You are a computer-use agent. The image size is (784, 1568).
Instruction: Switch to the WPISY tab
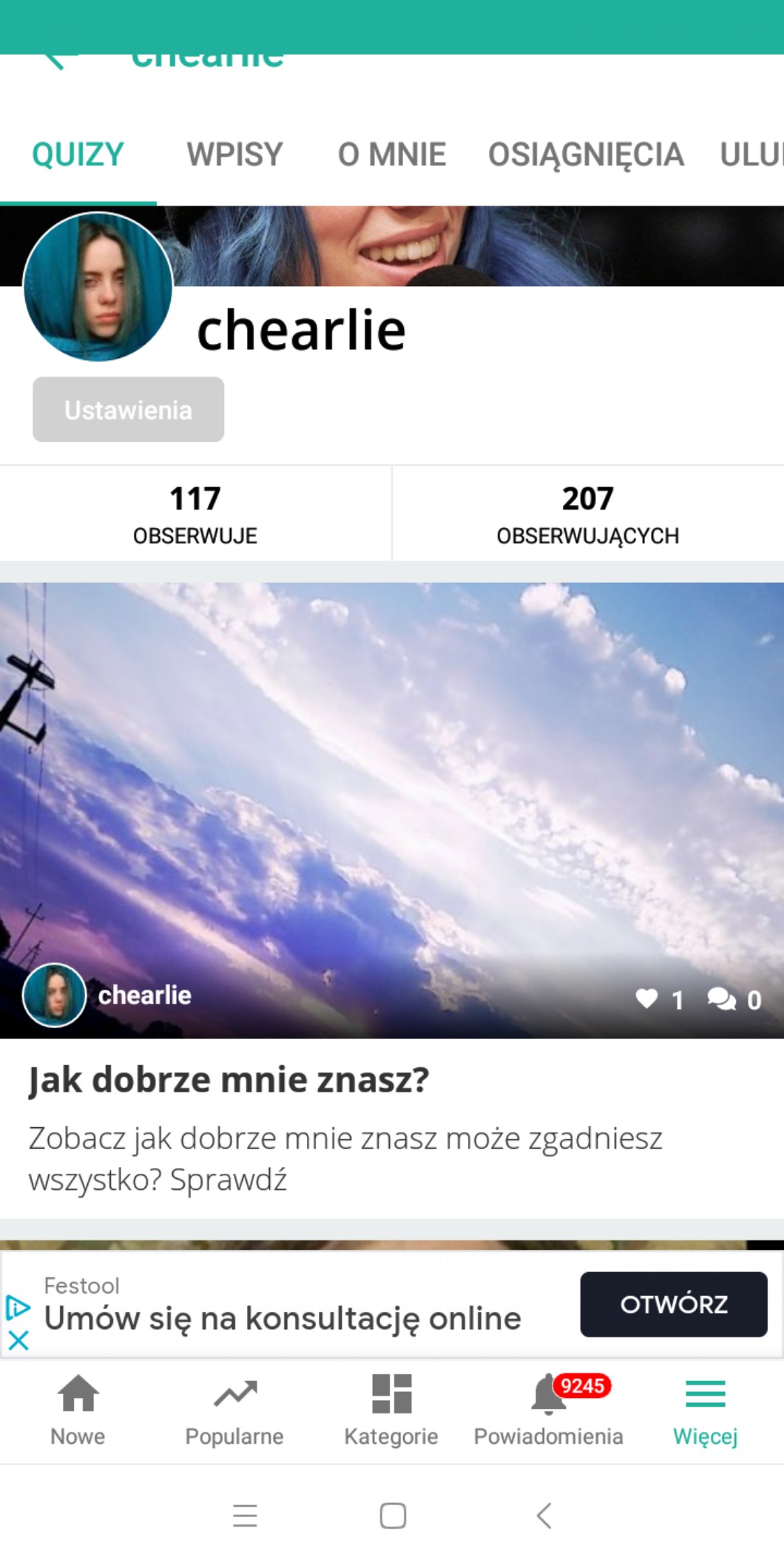click(234, 155)
